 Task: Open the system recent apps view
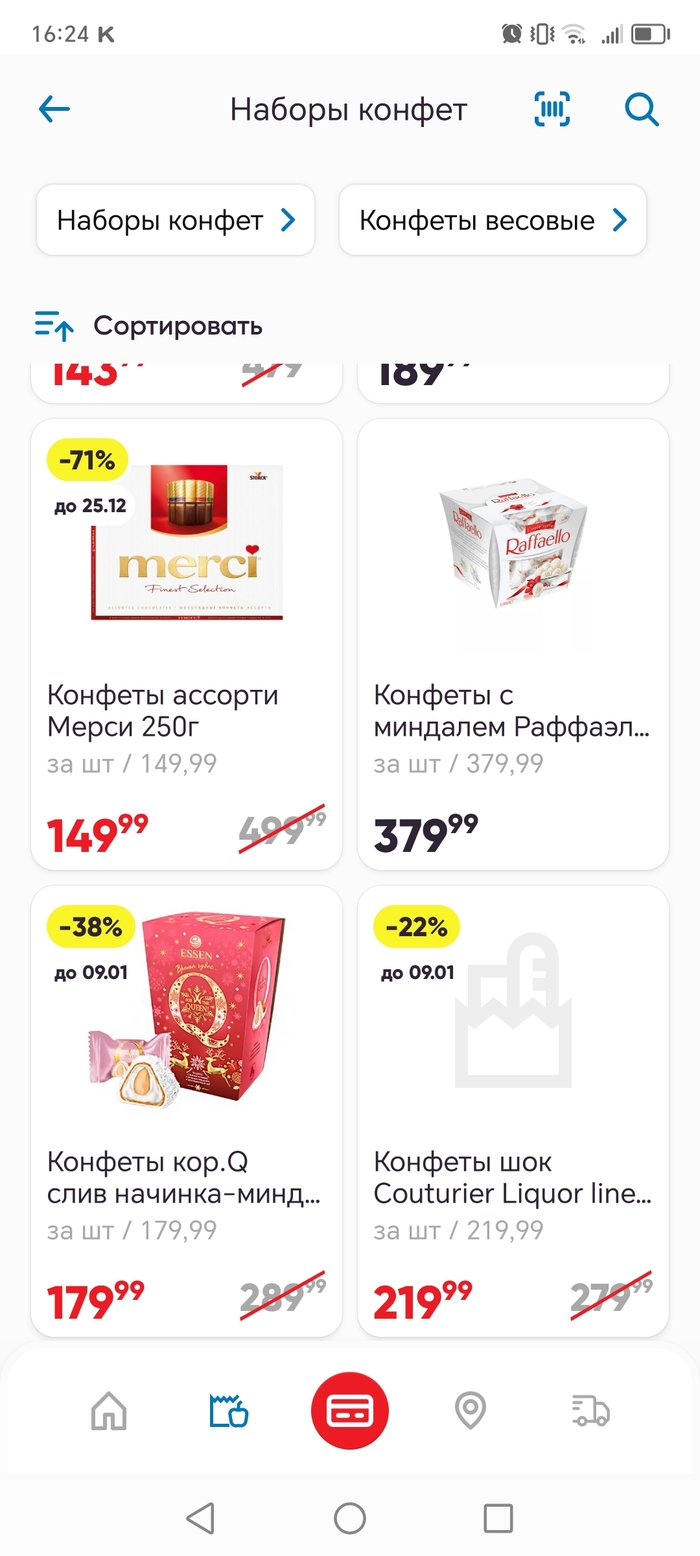tap(498, 1518)
